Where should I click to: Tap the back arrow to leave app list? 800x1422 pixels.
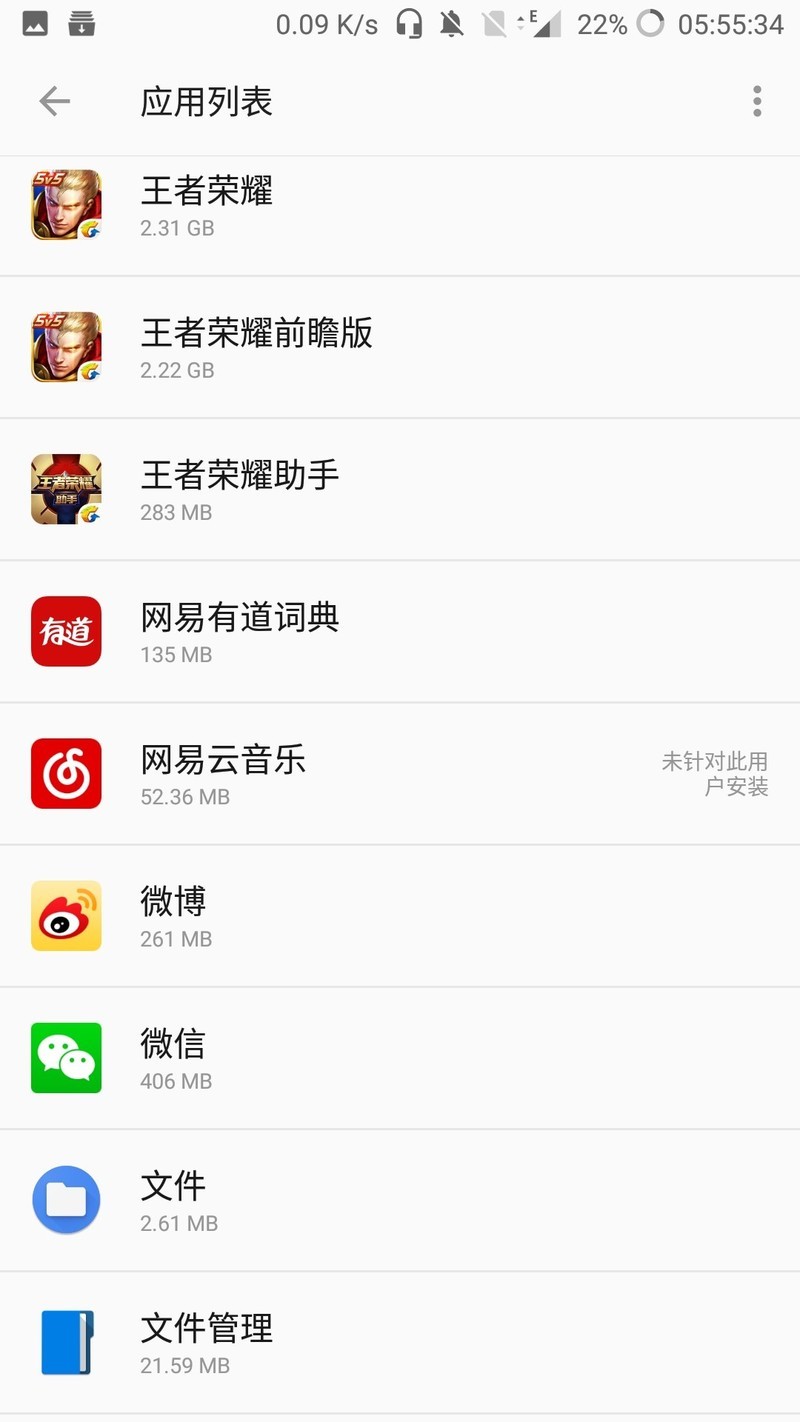pyautogui.click(x=54, y=101)
